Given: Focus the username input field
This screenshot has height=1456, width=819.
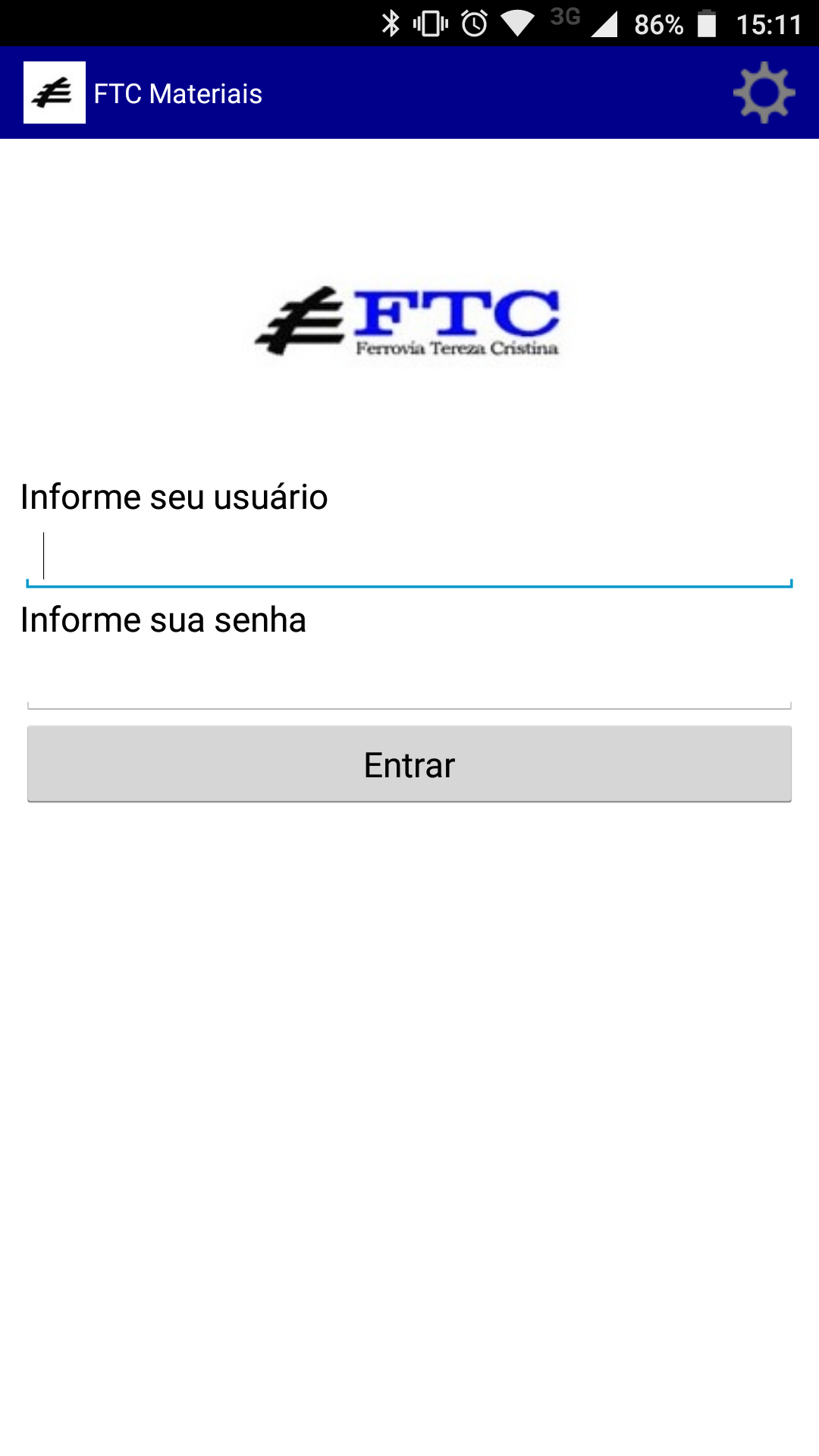Looking at the screenshot, I should click(409, 557).
